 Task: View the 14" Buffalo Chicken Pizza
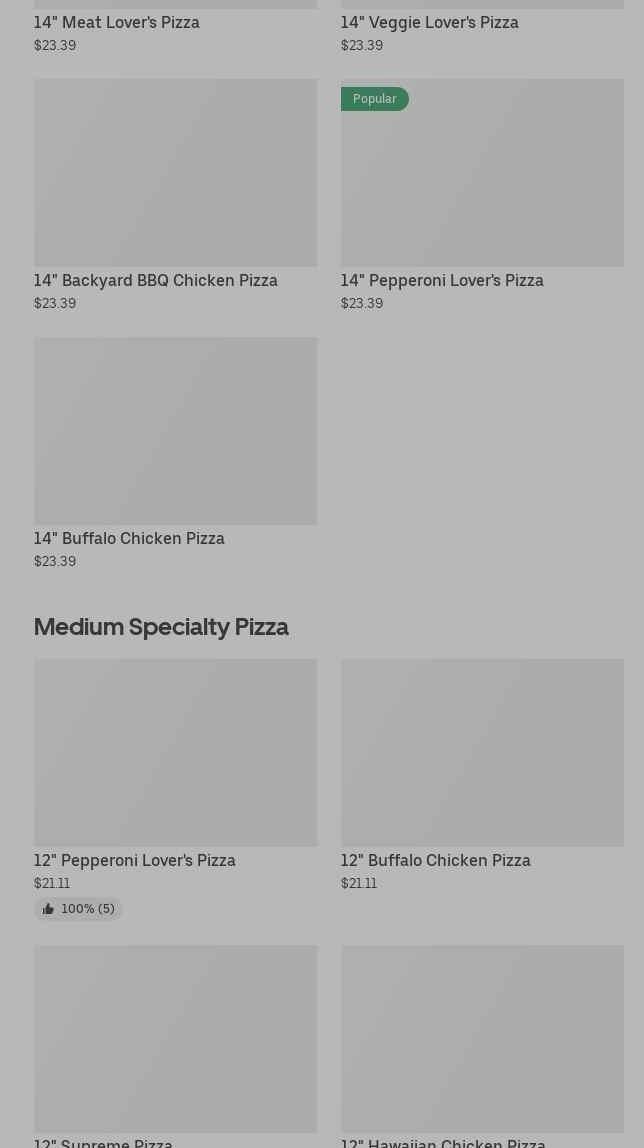tap(175, 432)
